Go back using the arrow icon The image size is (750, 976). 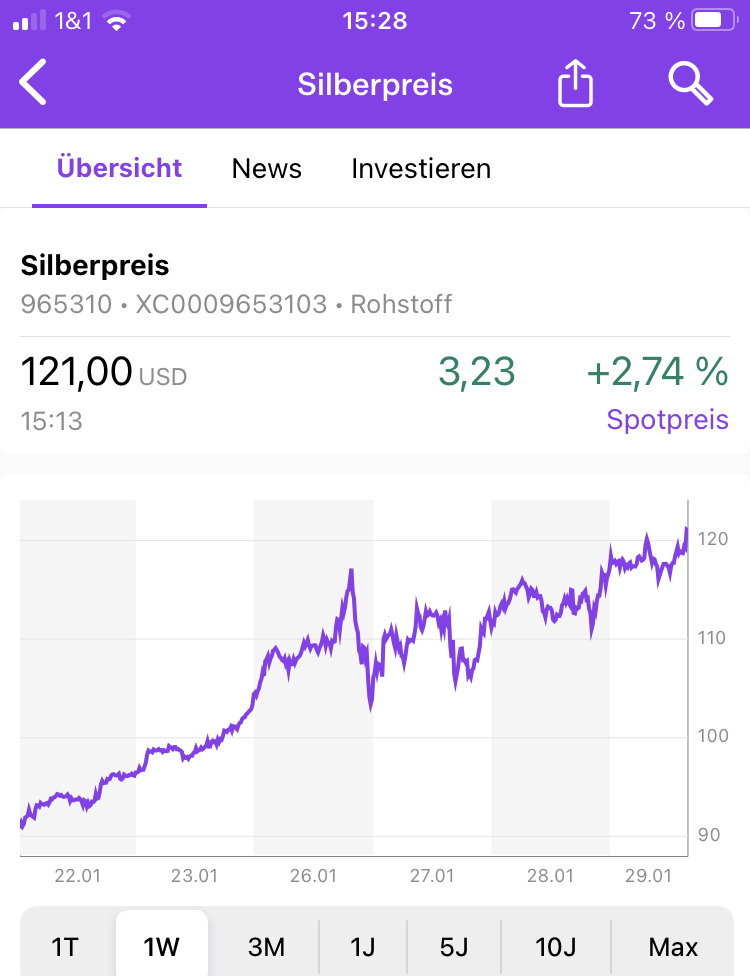click(x=34, y=83)
